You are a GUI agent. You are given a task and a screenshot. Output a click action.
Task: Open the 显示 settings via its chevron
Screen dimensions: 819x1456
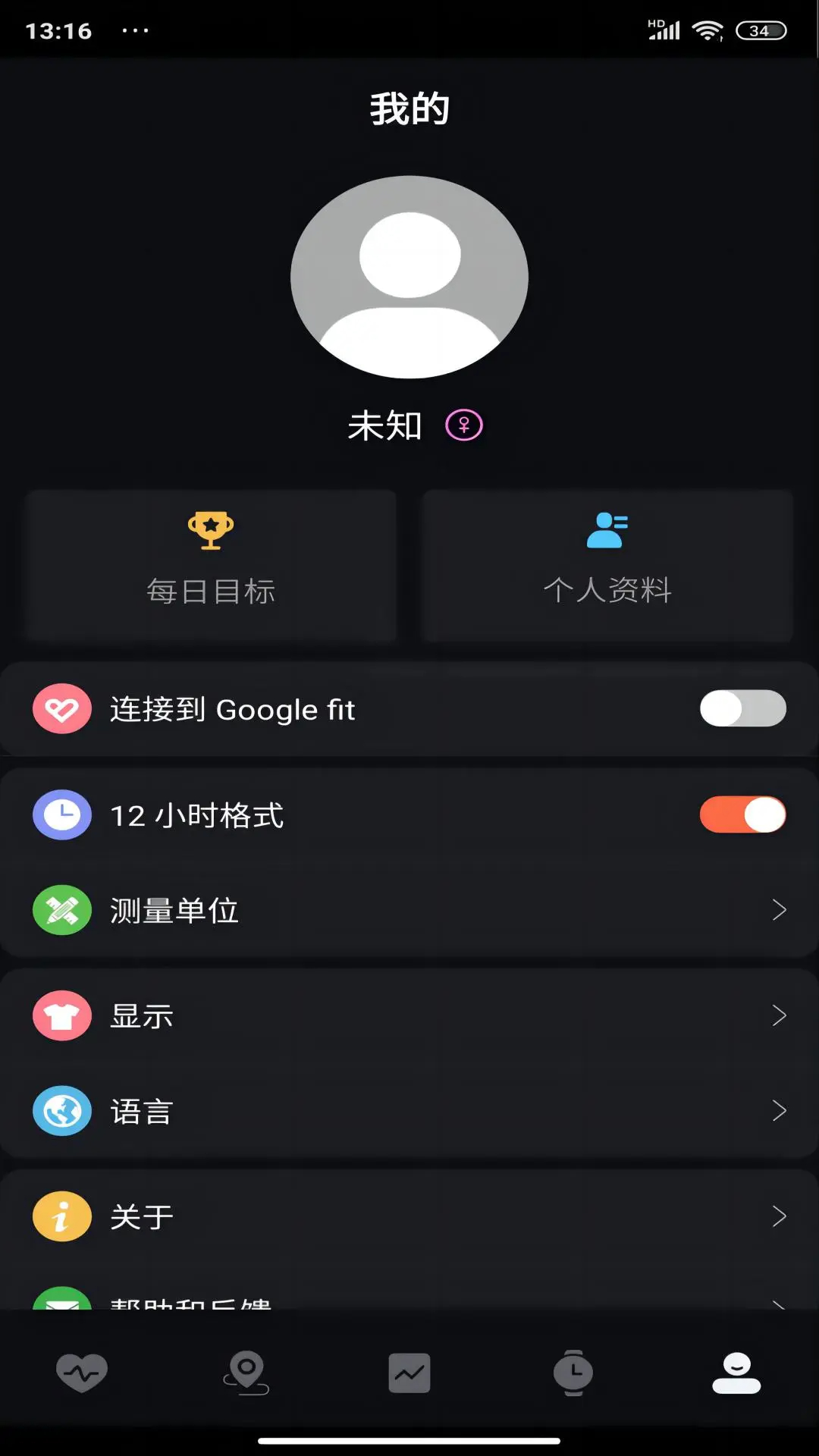click(x=780, y=1015)
